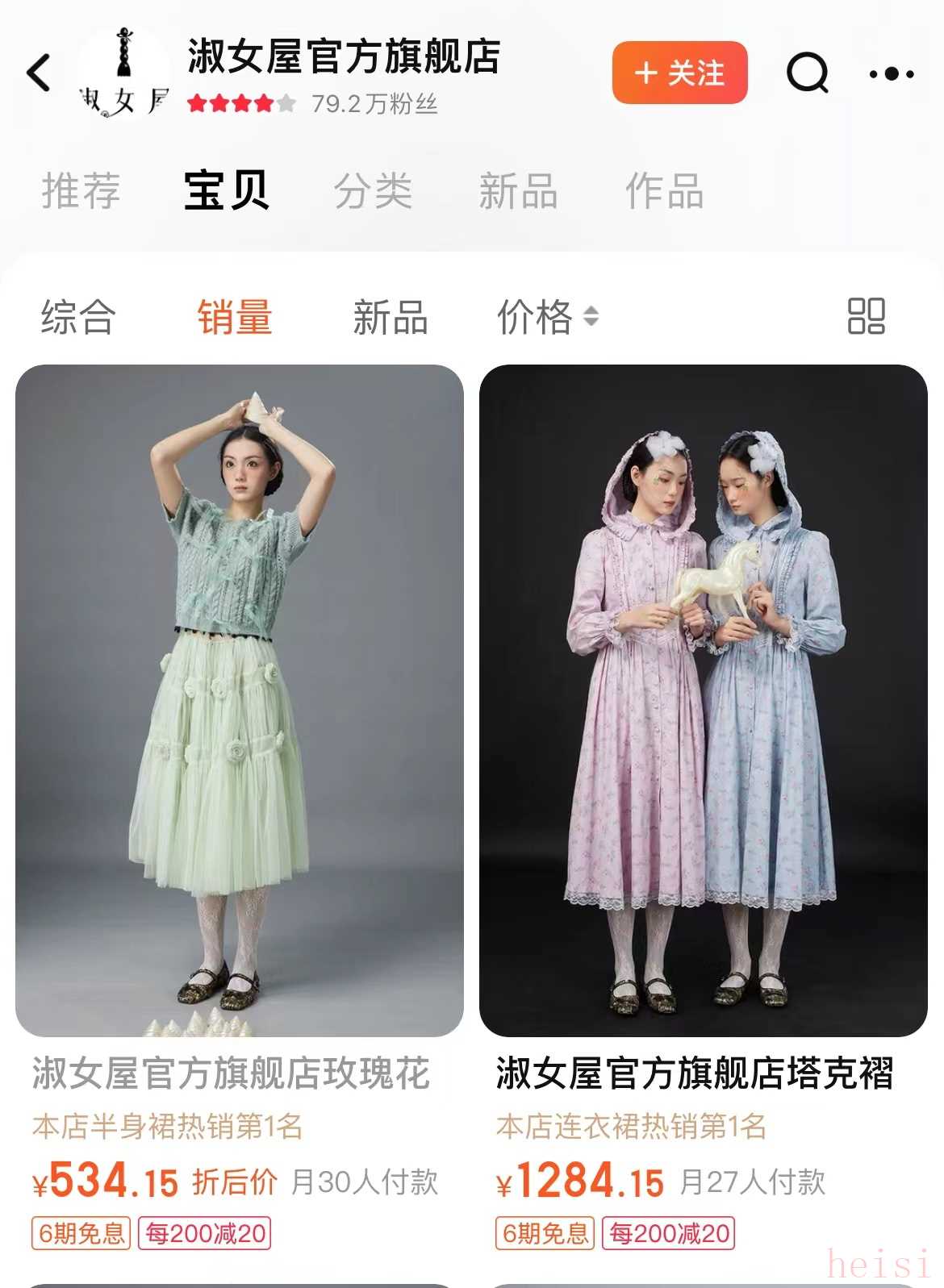Viewport: 944px width, 1288px height.
Task: Select the 宝贝 tab
Action: pos(227,191)
